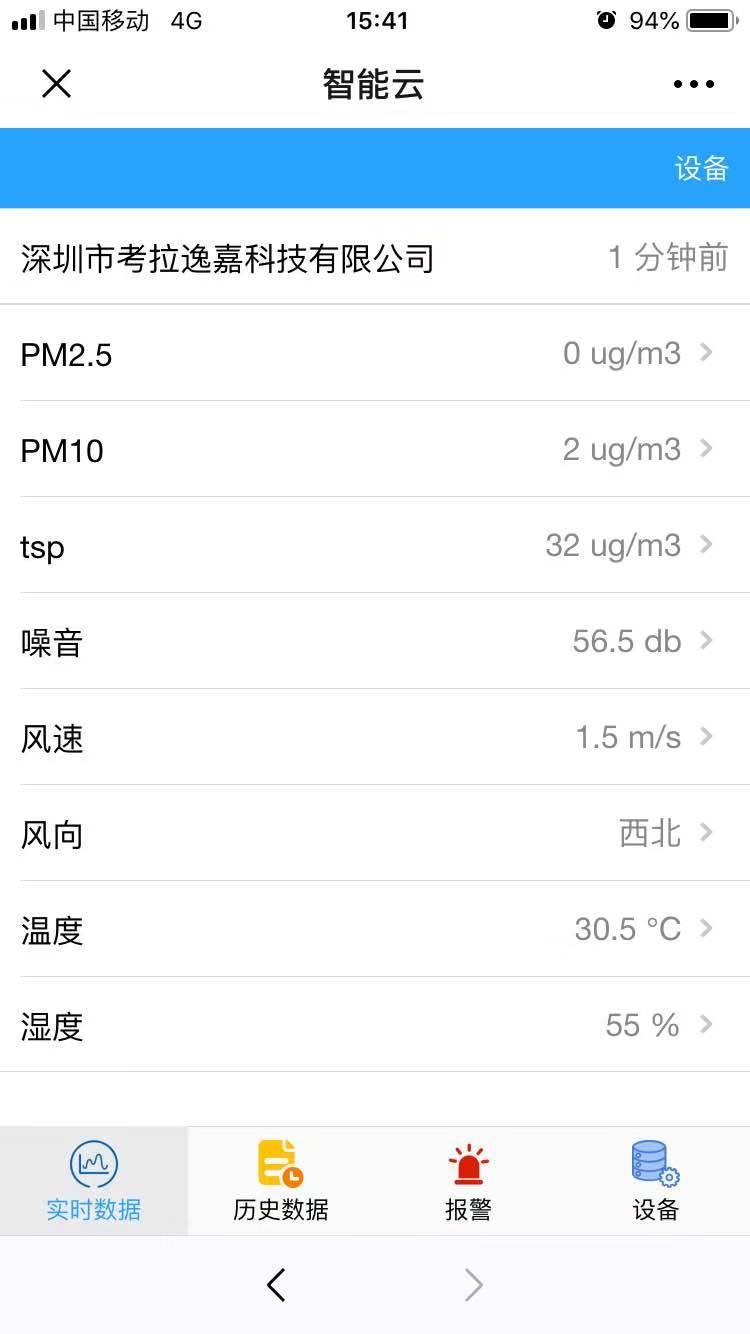Open the PM10 row

click(375, 449)
